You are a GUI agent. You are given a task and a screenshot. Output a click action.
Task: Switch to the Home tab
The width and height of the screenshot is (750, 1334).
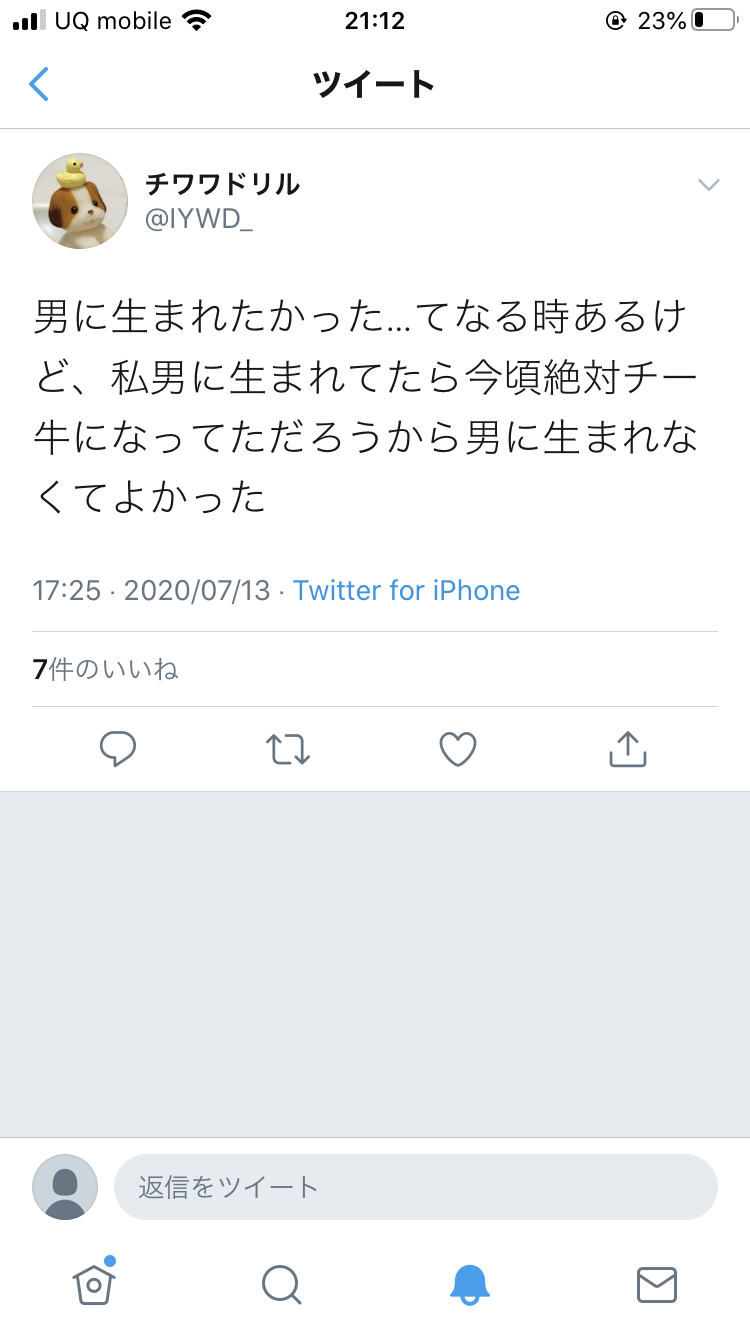[x=94, y=1284]
